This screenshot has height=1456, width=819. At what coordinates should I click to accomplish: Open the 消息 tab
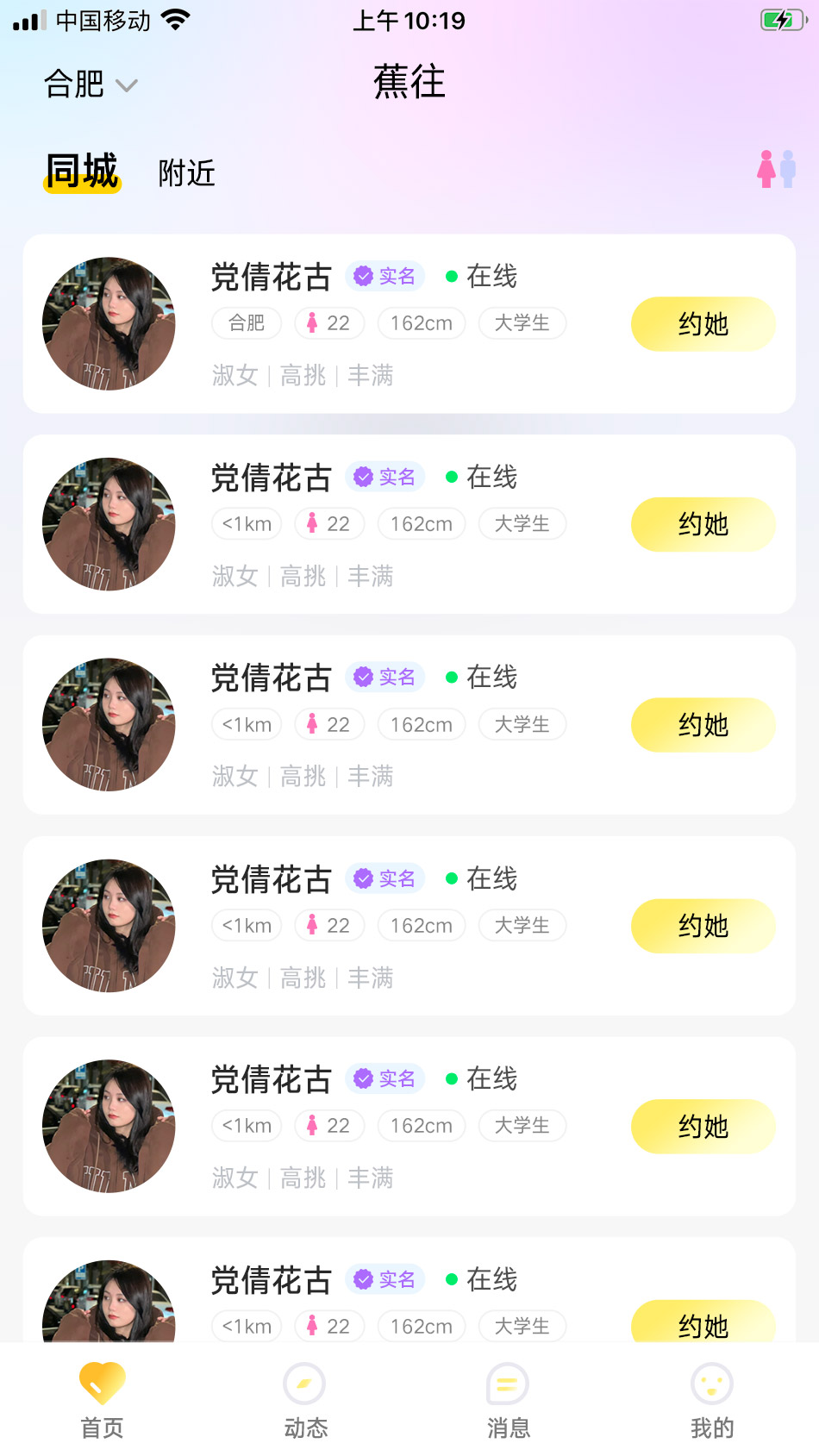(509, 1399)
